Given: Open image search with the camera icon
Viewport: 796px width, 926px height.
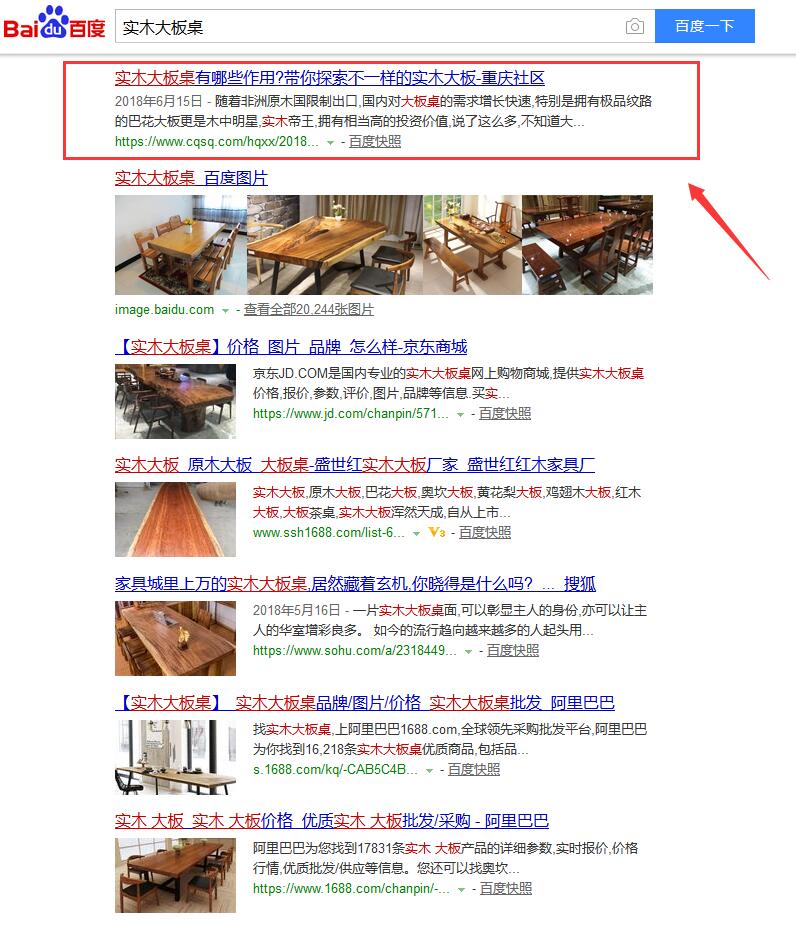Looking at the screenshot, I should click(x=634, y=27).
